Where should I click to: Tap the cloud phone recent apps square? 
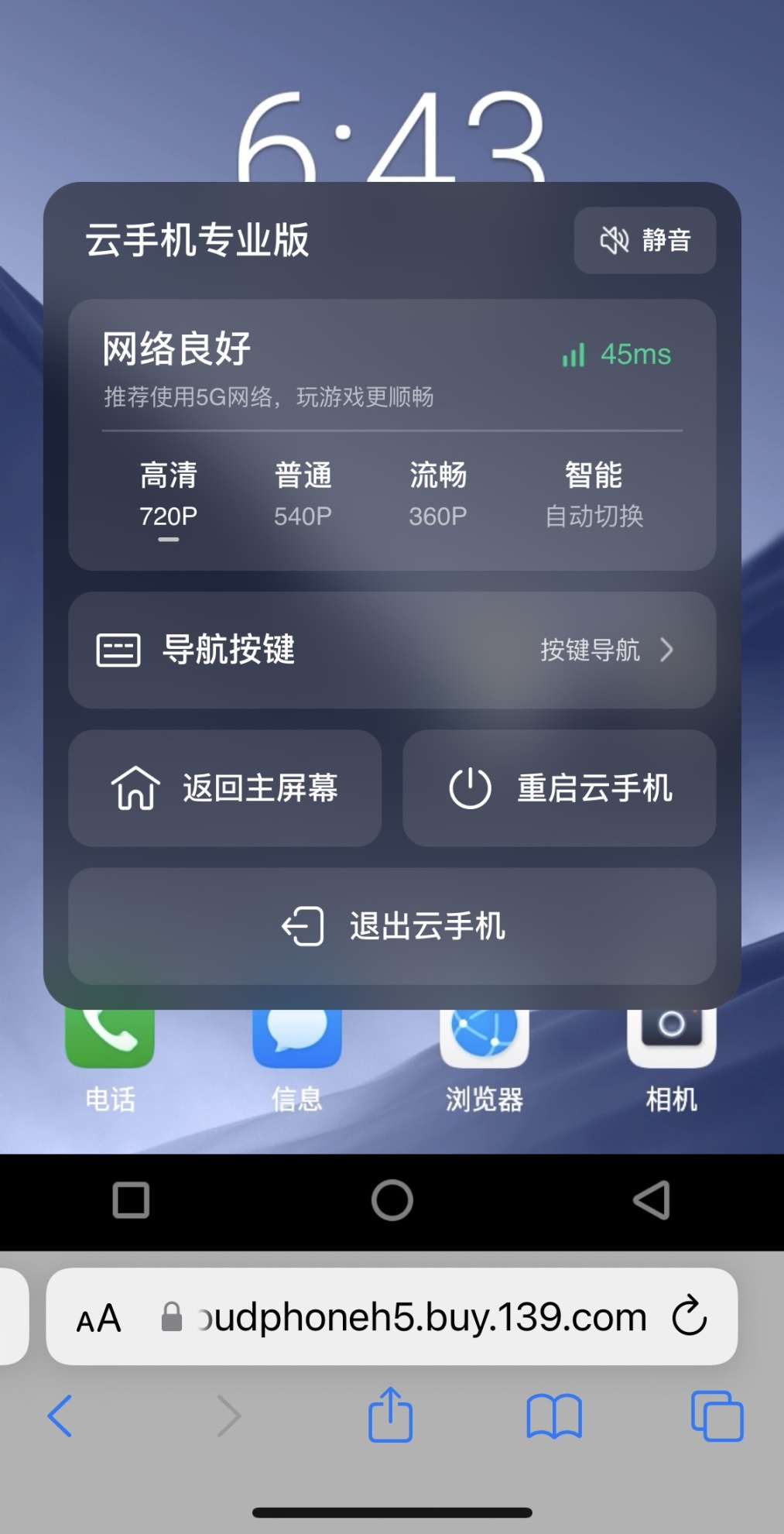point(131,1200)
